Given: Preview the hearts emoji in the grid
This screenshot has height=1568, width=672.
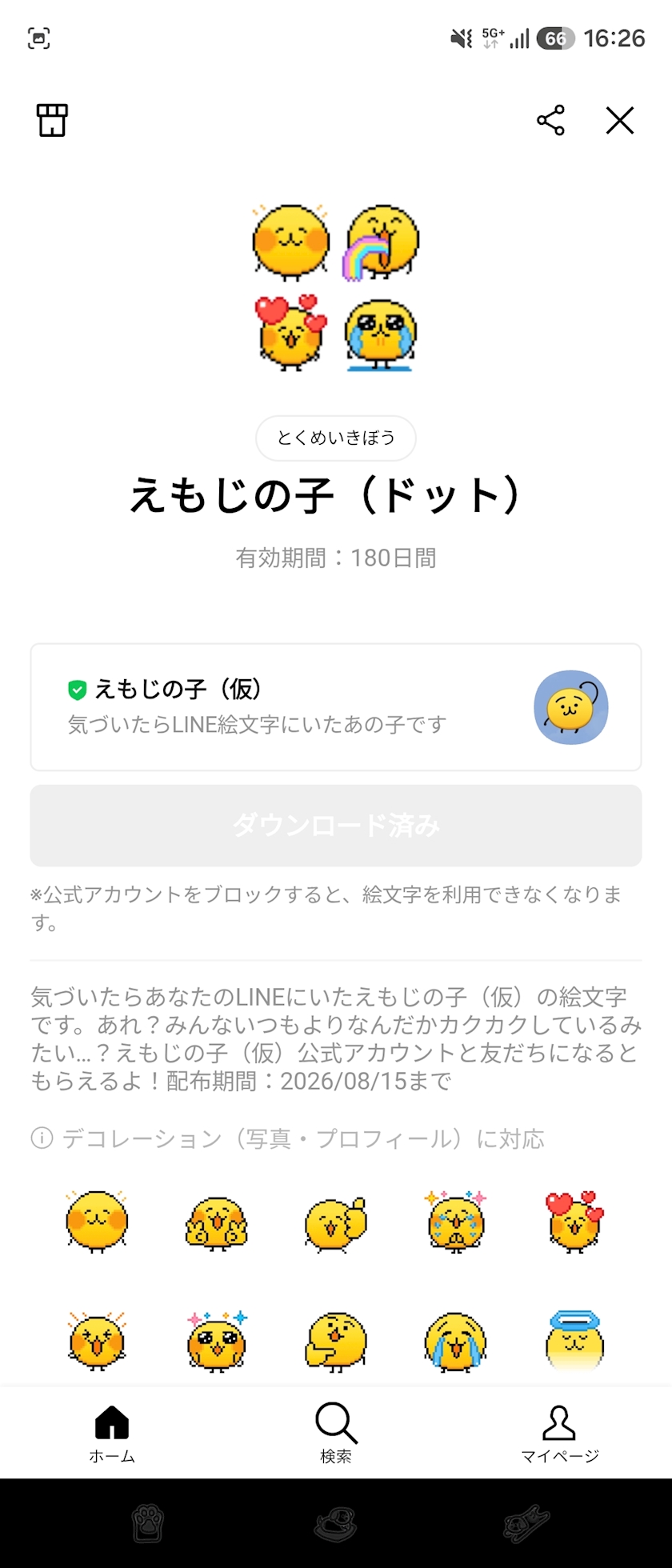Looking at the screenshot, I should (x=574, y=1222).
